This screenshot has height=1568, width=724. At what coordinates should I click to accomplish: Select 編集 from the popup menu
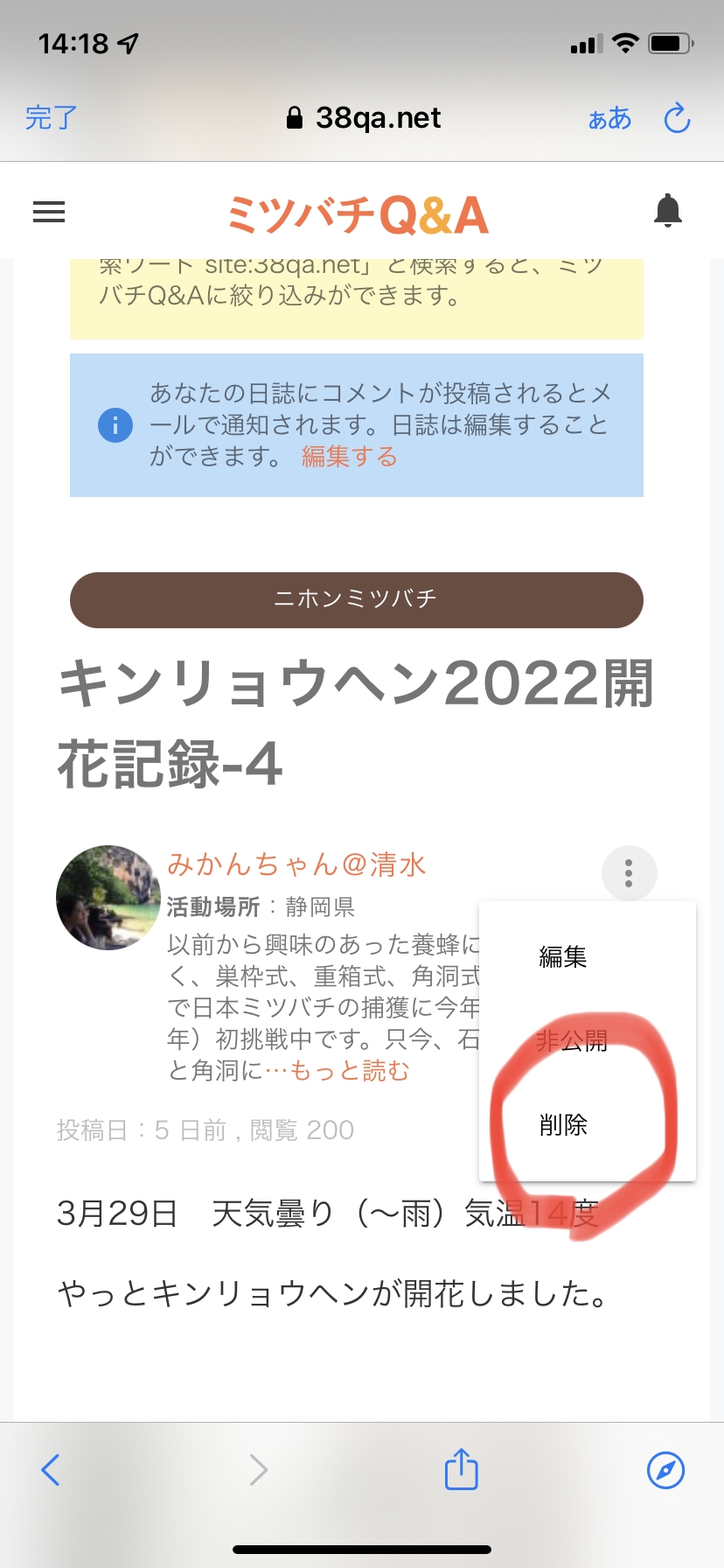[x=563, y=957]
